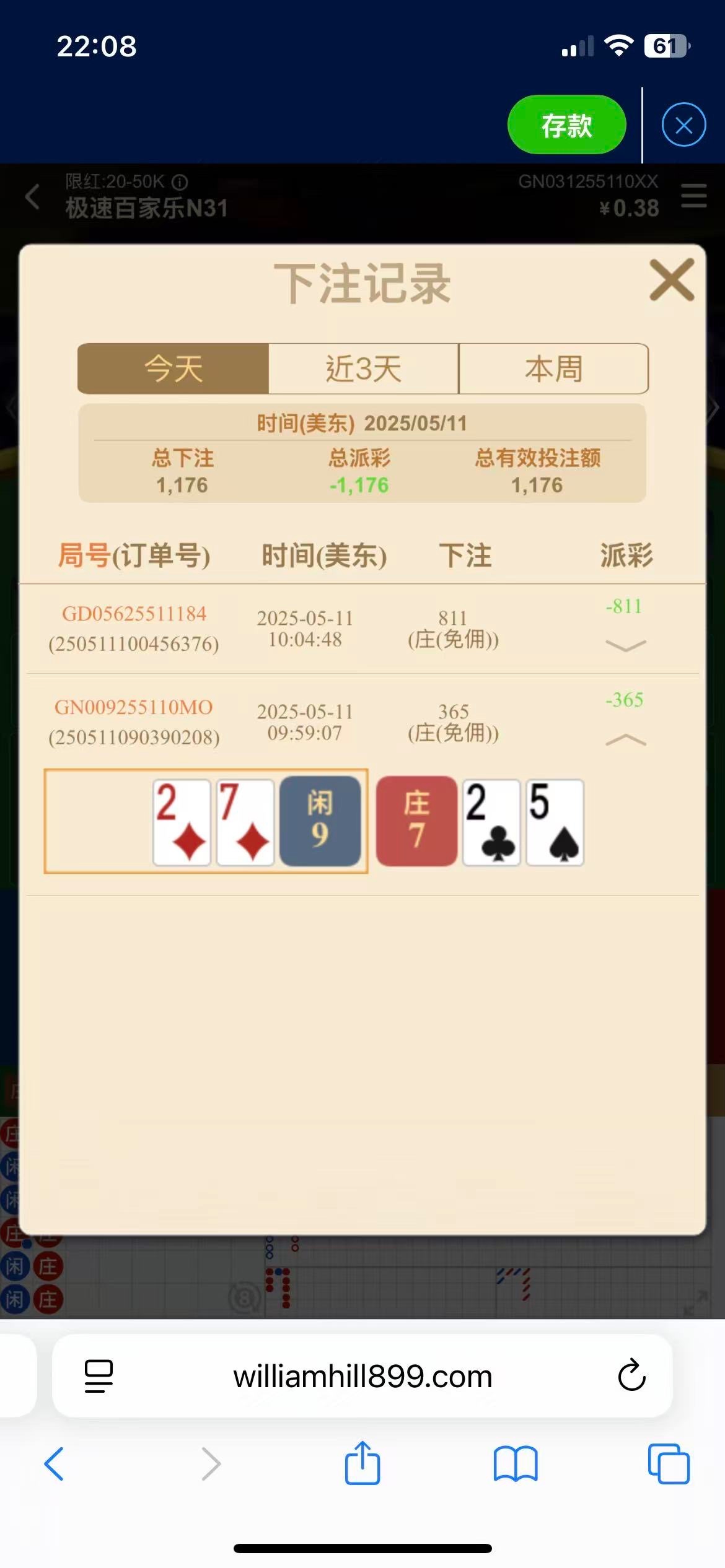Viewport: 725px width, 1568px height.
Task: Collapse details for bet GN009255110MO
Action: 625,739
